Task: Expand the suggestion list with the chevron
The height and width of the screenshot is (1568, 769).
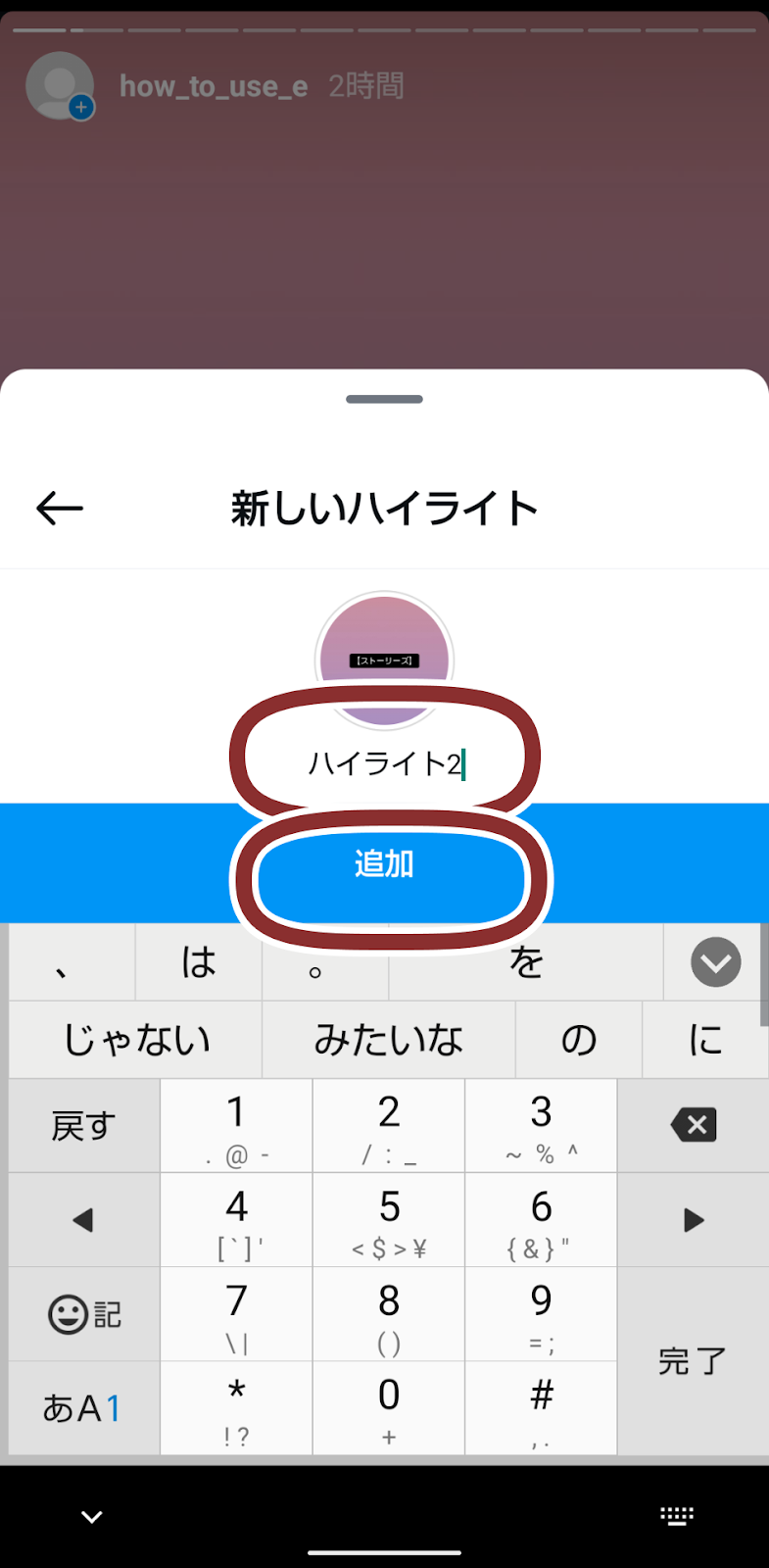Action: [x=715, y=962]
